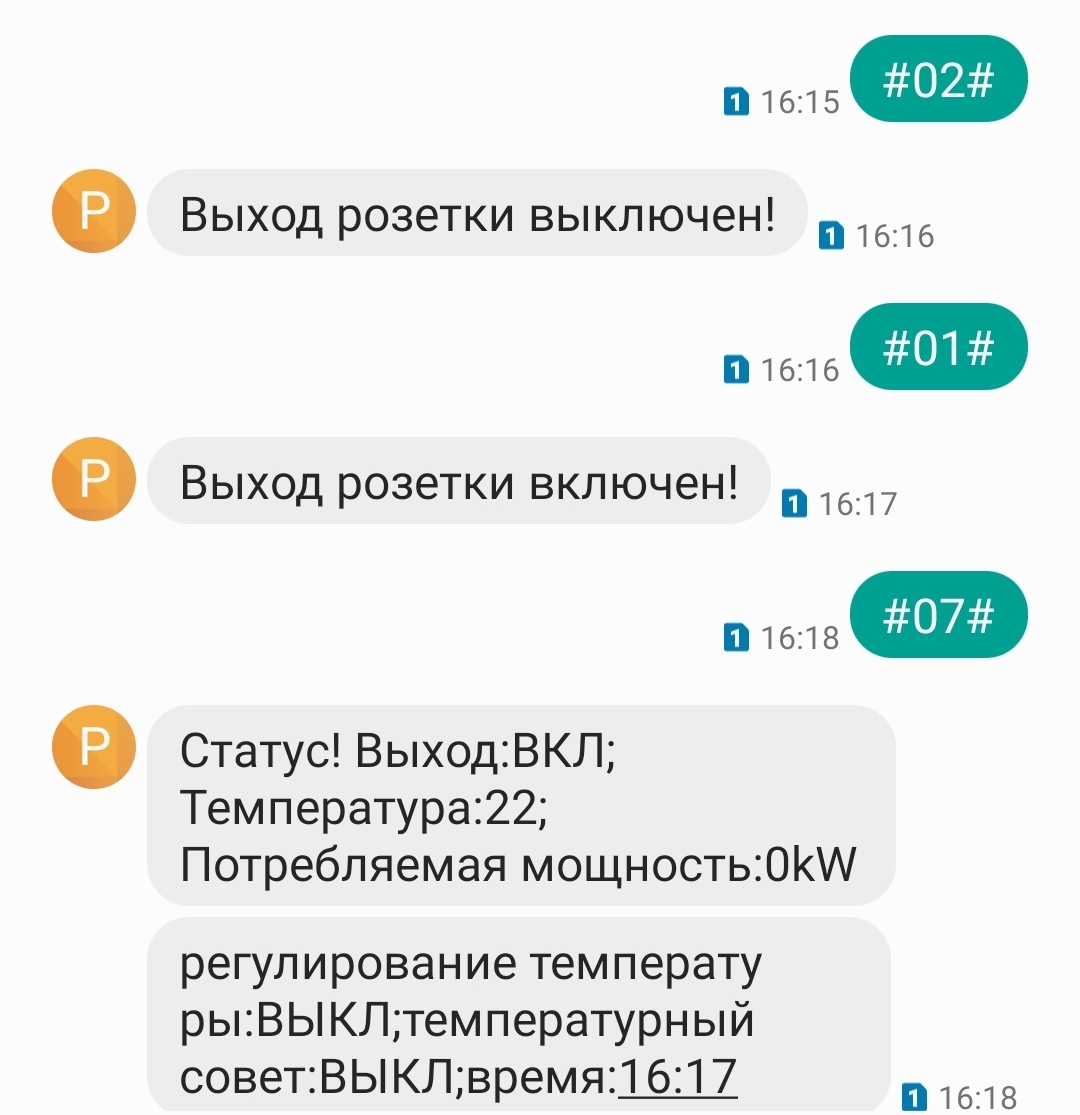The width and height of the screenshot is (1080, 1115).
Task: Open contact avatar beside "Выход розетки включен!"
Action: tap(93, 480)
